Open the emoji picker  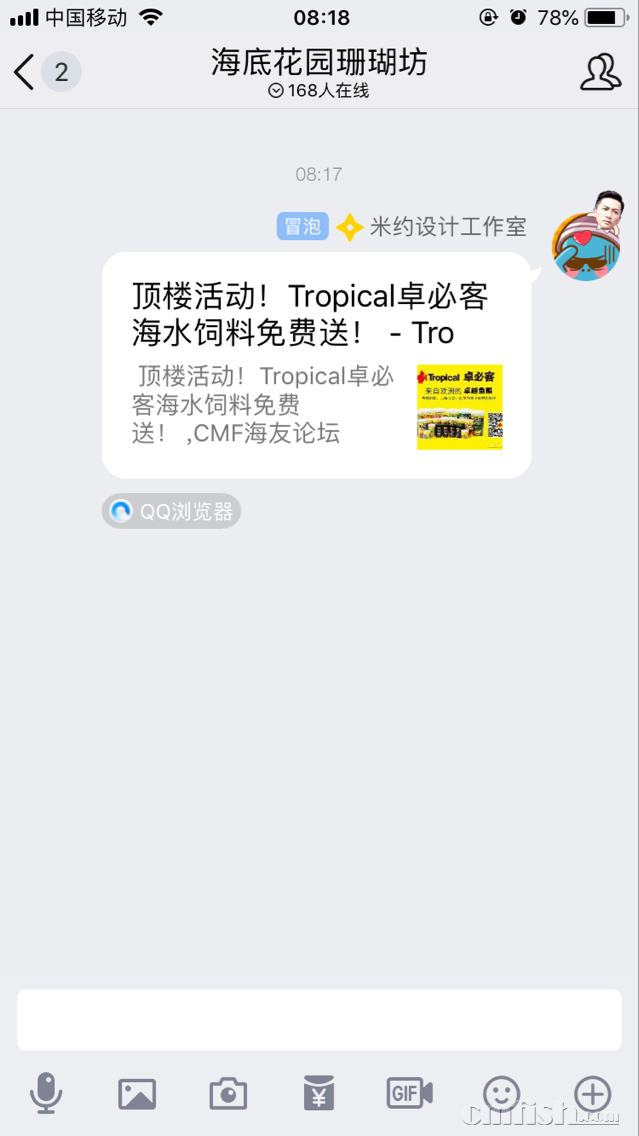pos(501,1093)
